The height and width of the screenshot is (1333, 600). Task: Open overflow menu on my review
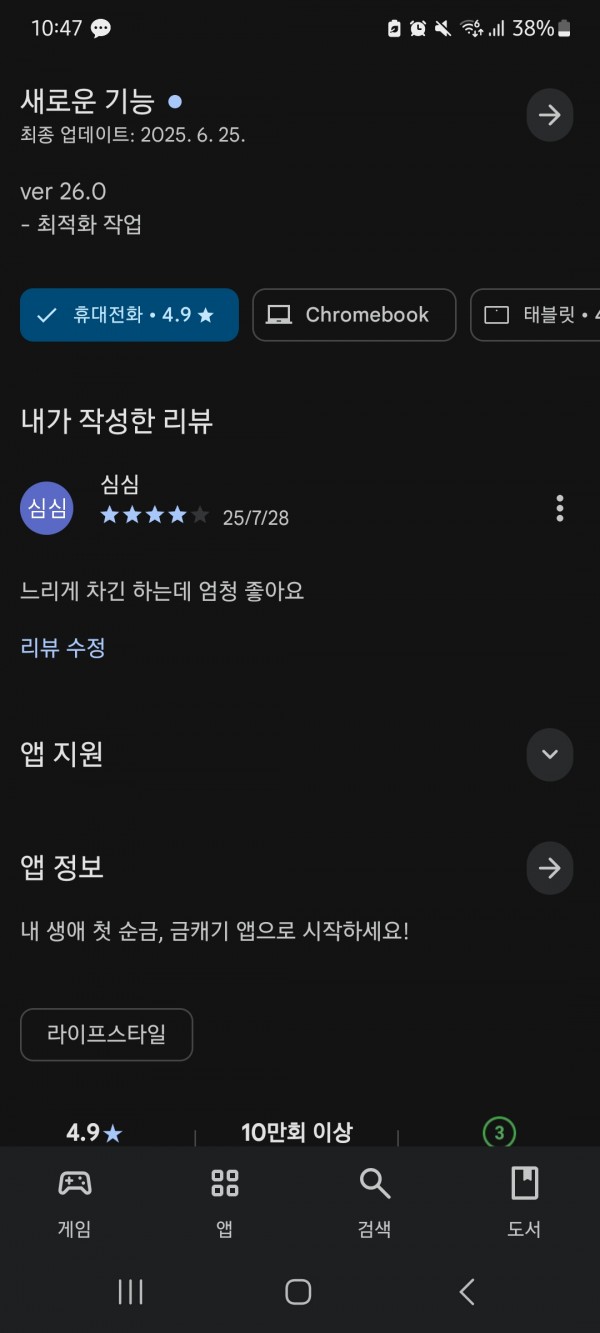pos(559,508)
